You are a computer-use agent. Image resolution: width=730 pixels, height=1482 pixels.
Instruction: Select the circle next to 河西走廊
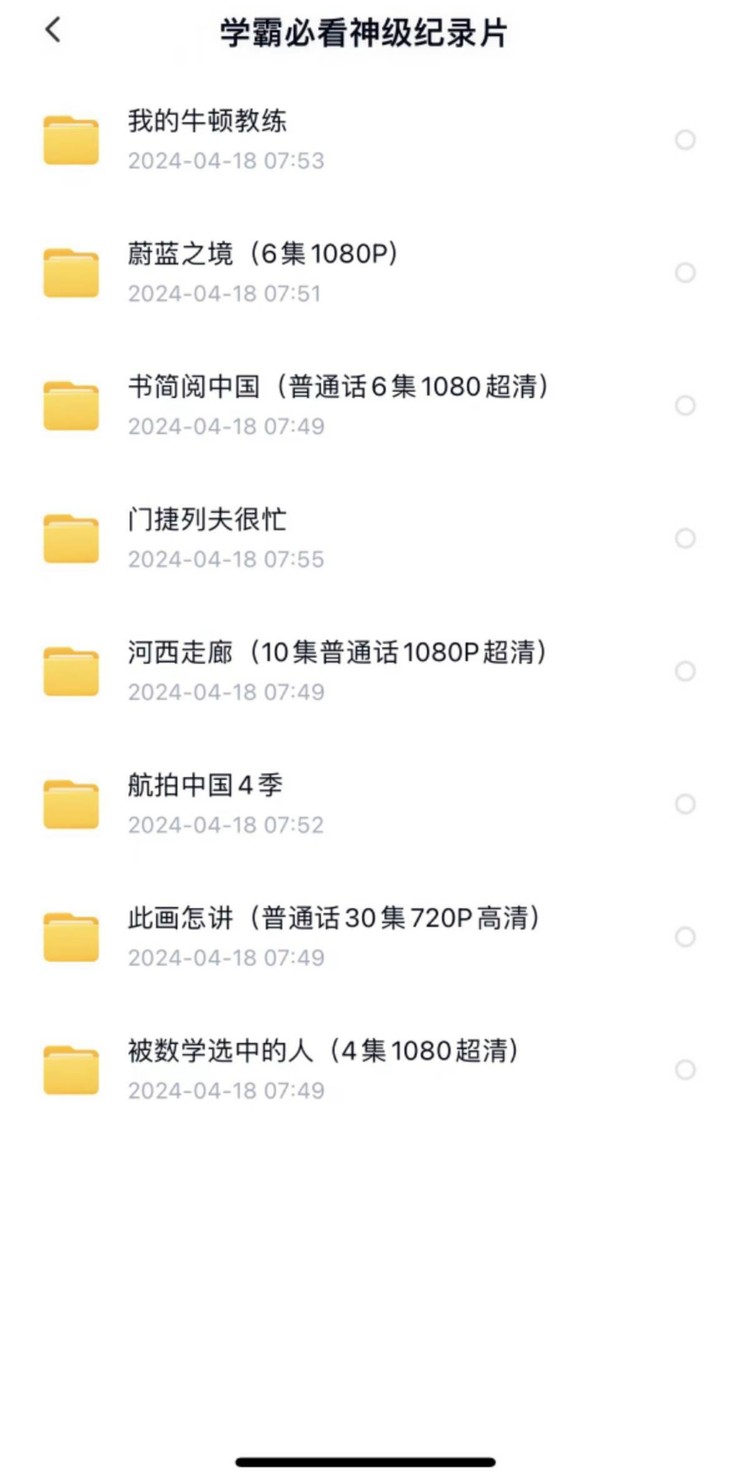tap(685, 671)
